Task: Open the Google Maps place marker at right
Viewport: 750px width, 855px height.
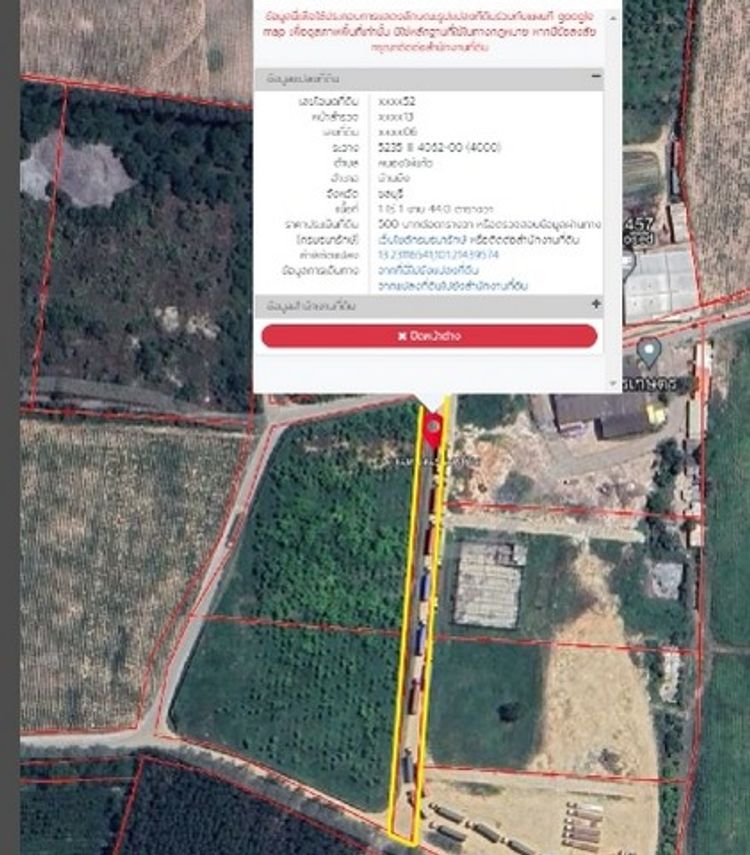Action: pyautogui.click(x=649, y=350)
